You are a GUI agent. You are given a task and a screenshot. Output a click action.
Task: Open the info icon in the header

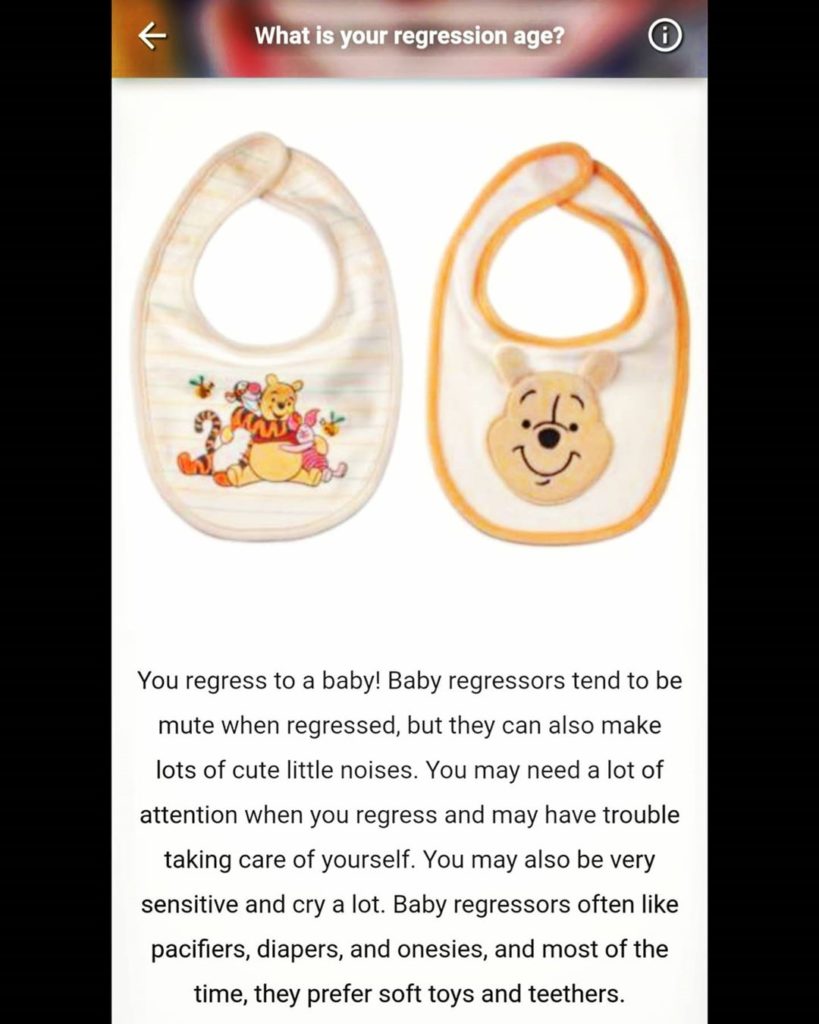pyautogui.click(x=665, y=37)
